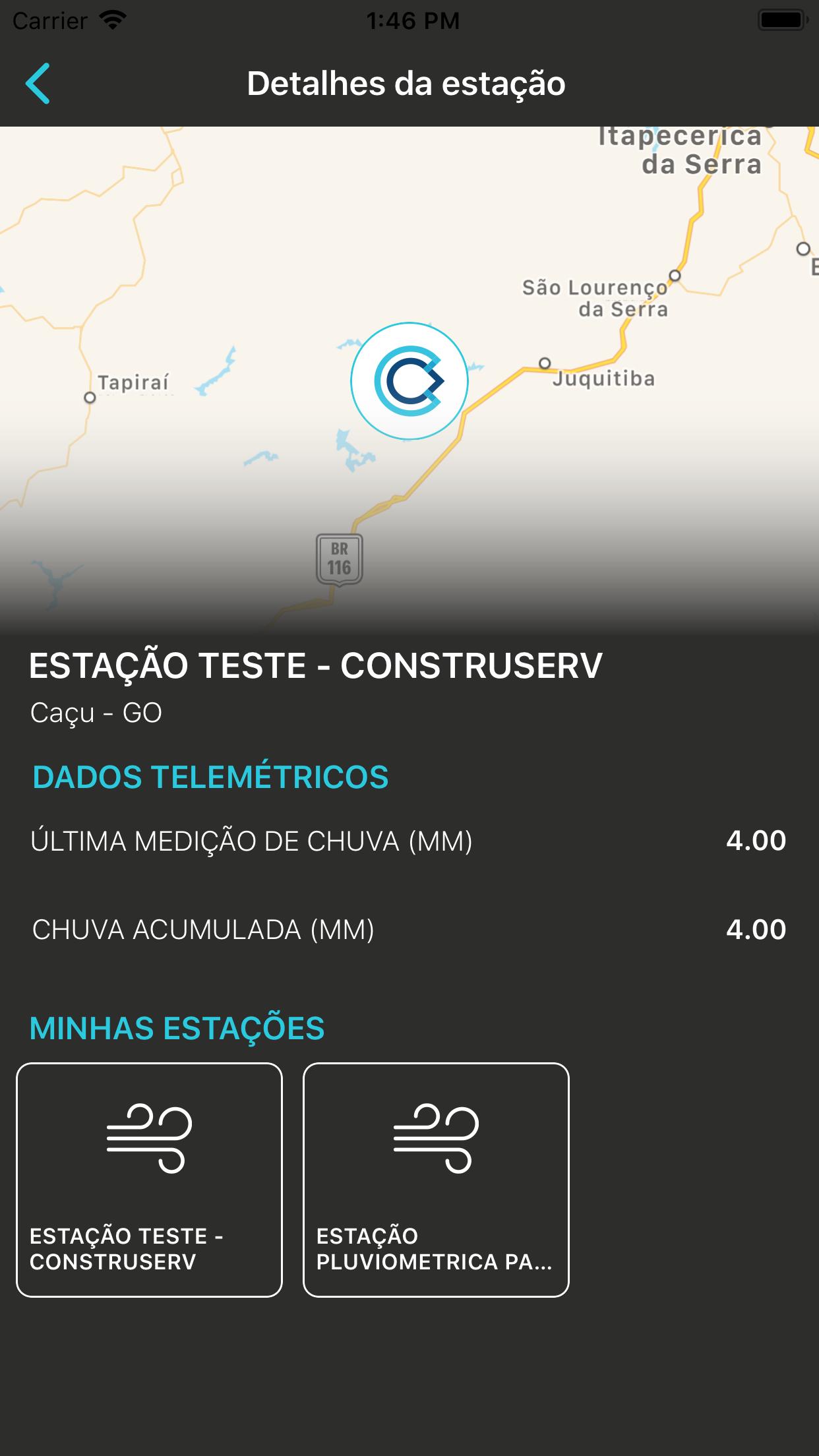Tap the battery indicator in the status bar
The width and height of the screenshot is (819, 1456).
(x=781, y=18)
